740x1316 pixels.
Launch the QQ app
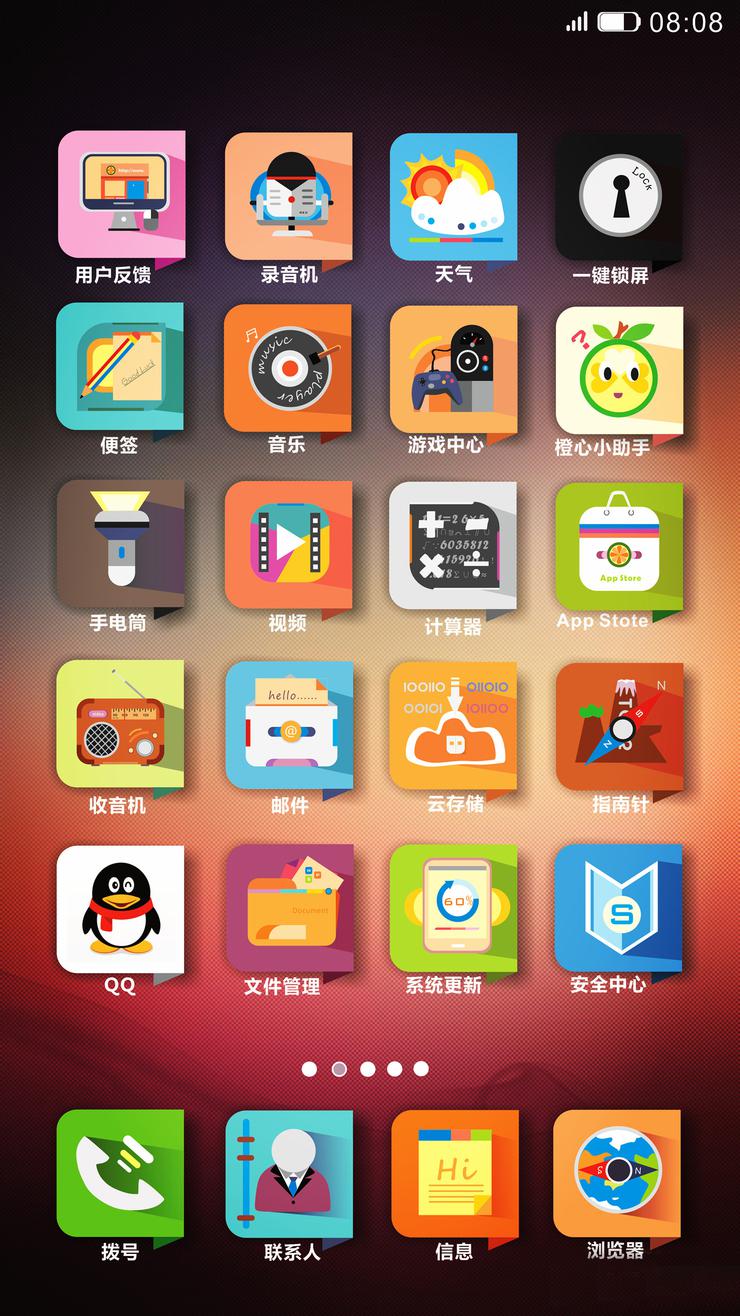[120, 910]
